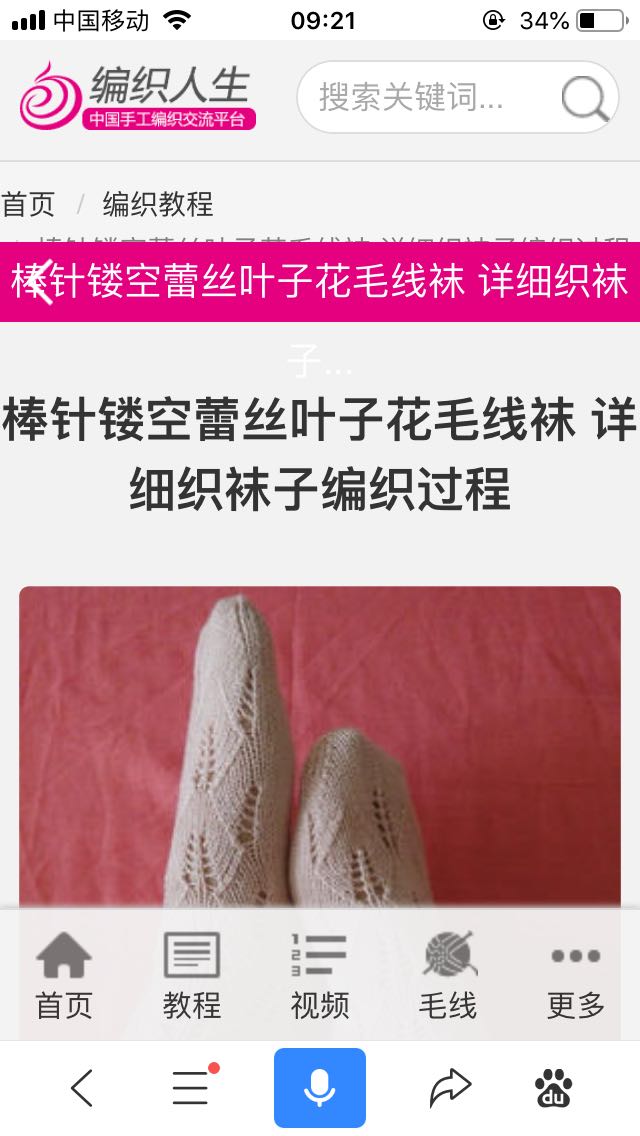
Task: Open Baidu home paw icon
Action: [554, 1088]
